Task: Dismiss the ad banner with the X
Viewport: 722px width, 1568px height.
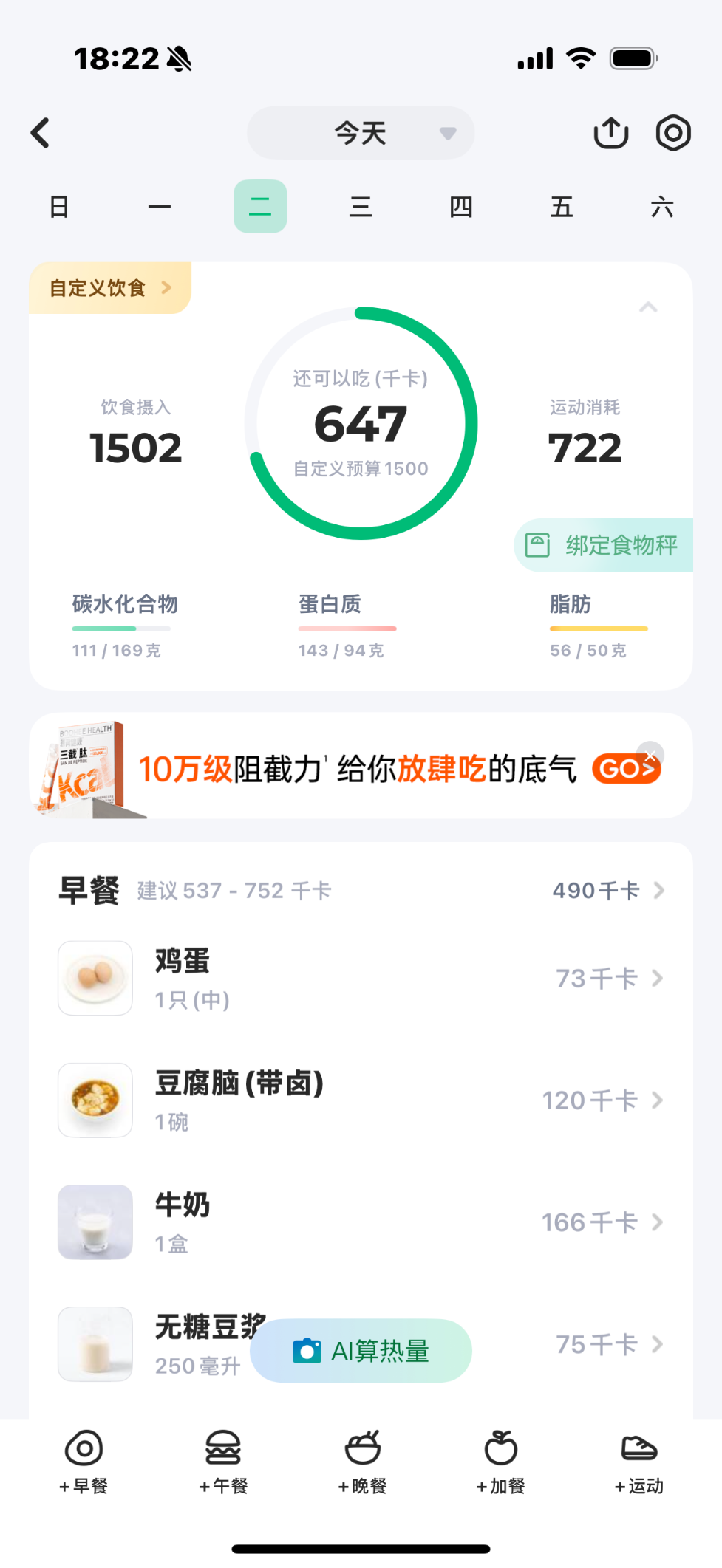Action: 650,755
